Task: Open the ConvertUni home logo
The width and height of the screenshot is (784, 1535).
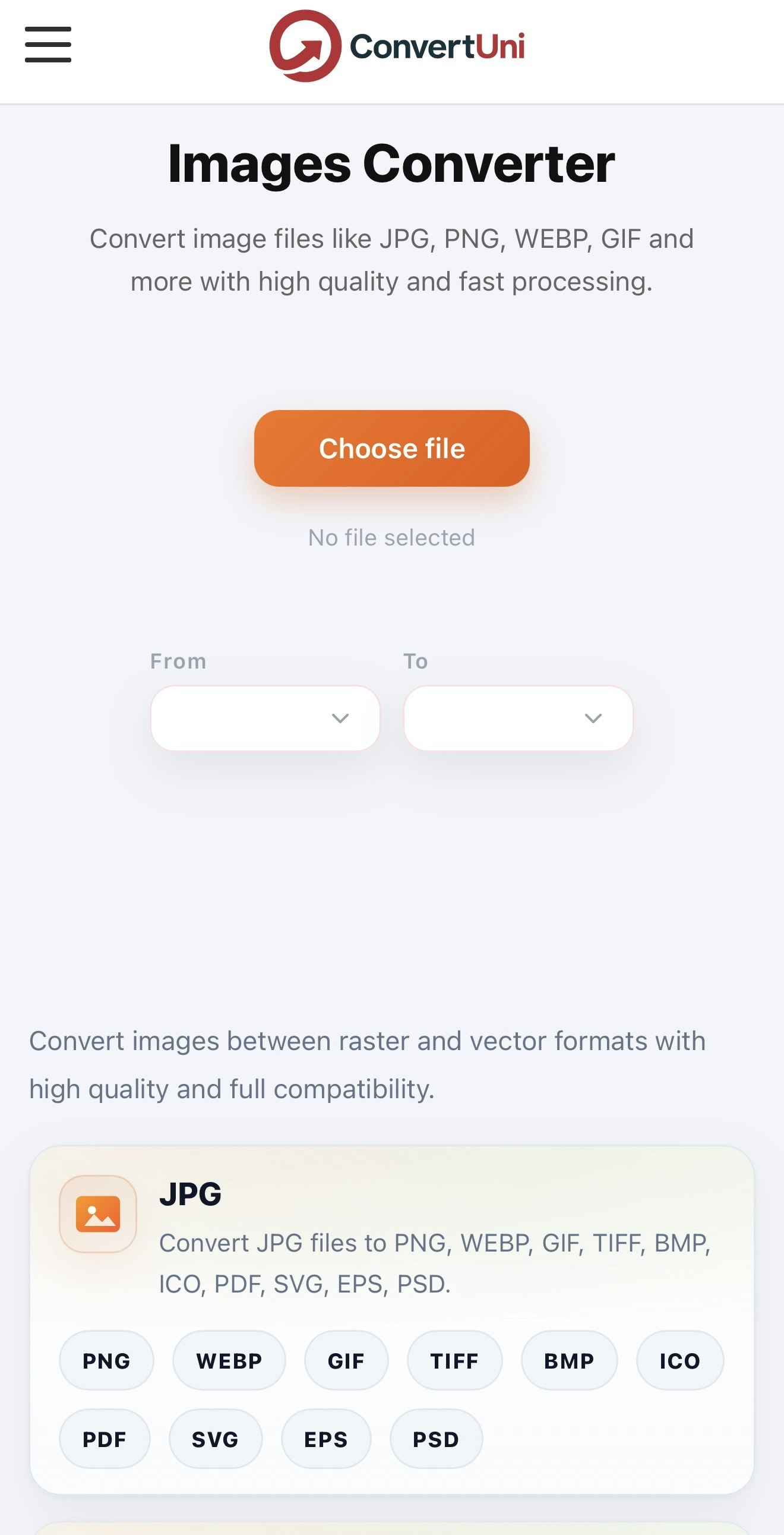Action: [397, 46]
